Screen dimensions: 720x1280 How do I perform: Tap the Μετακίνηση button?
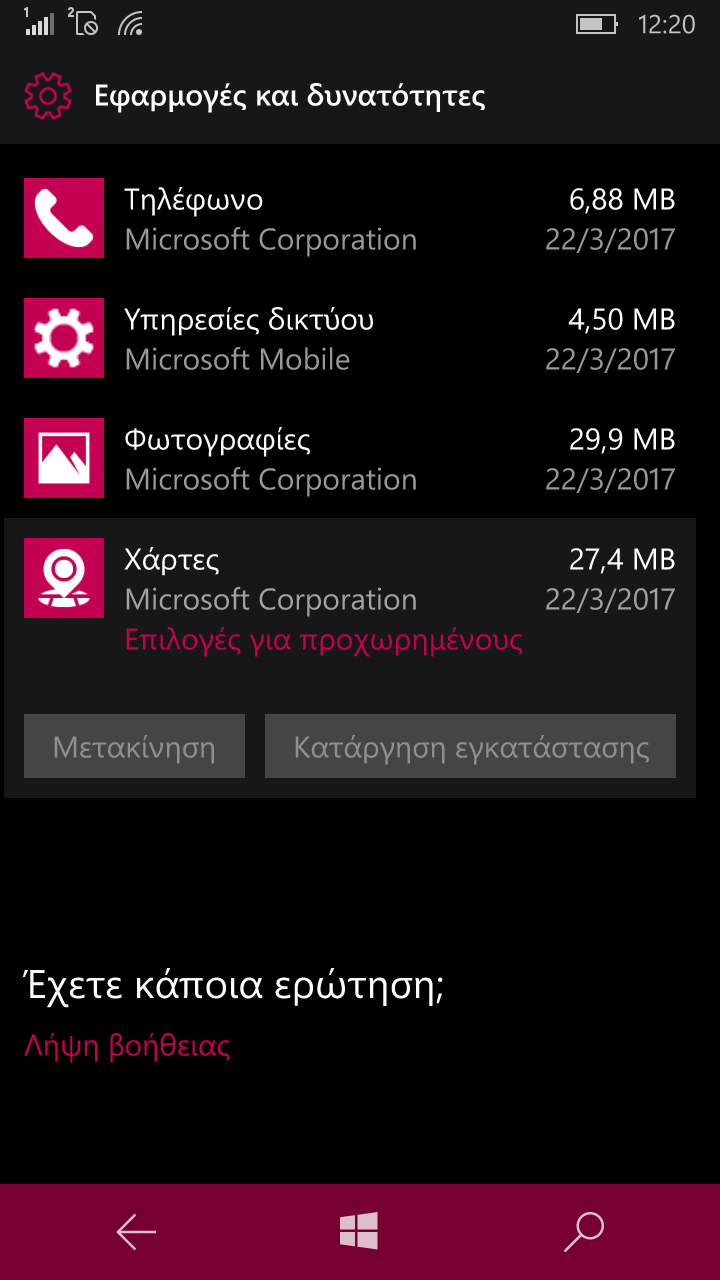(134, 746)
